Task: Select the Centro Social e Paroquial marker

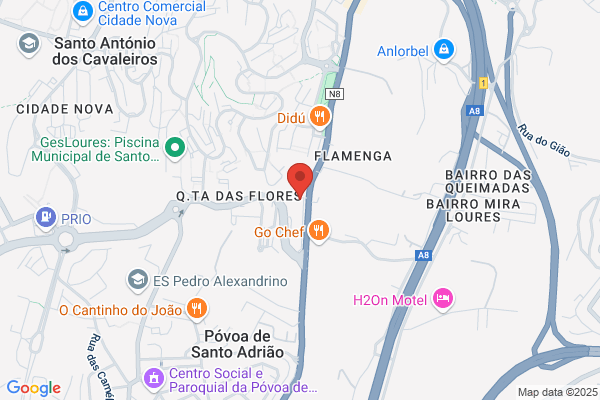Action: [x=154, y=379]
